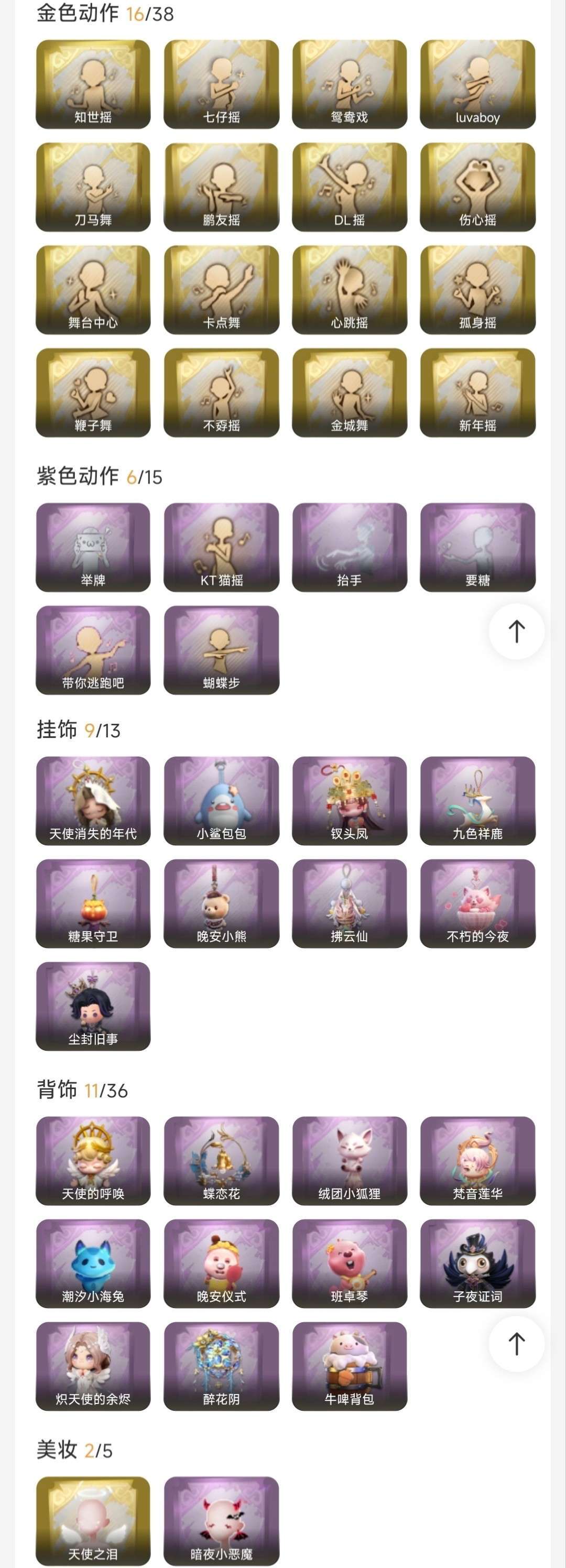The width and height of the screenshot is (566, 1568).
Task: Open the 天使的呼唤 back accessory
Action: coord(93,1161)
